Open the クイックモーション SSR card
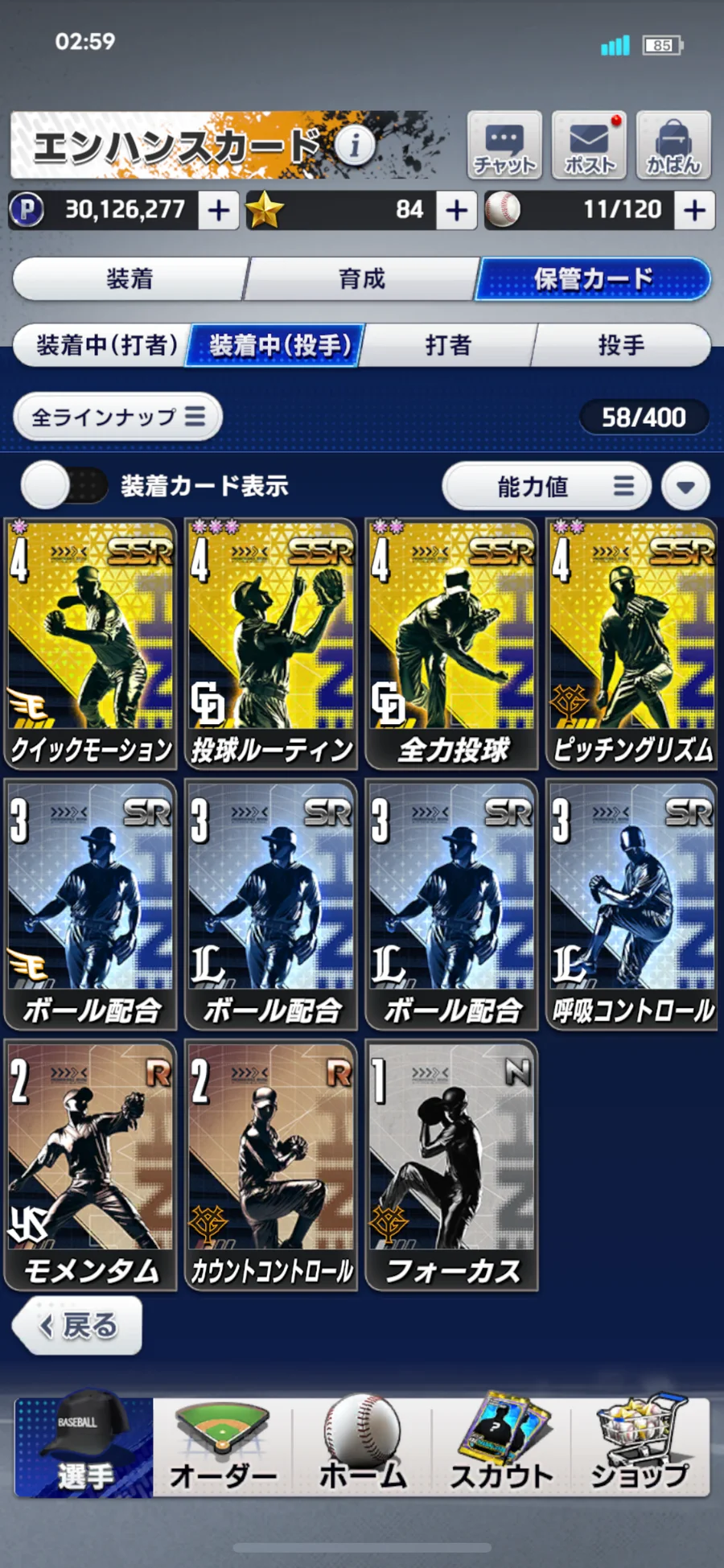The height and width of the screenshot is (1568, 724). tap(91, 644)
